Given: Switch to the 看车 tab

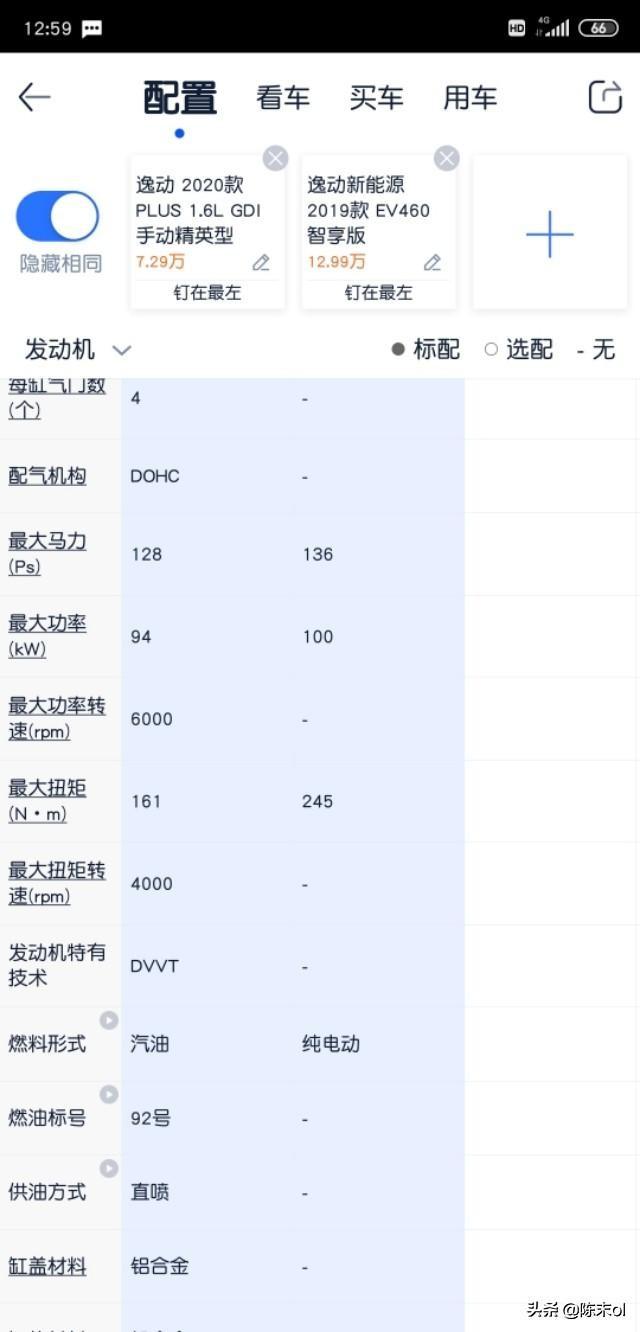Looking at the screenshot, I should 283,97.
